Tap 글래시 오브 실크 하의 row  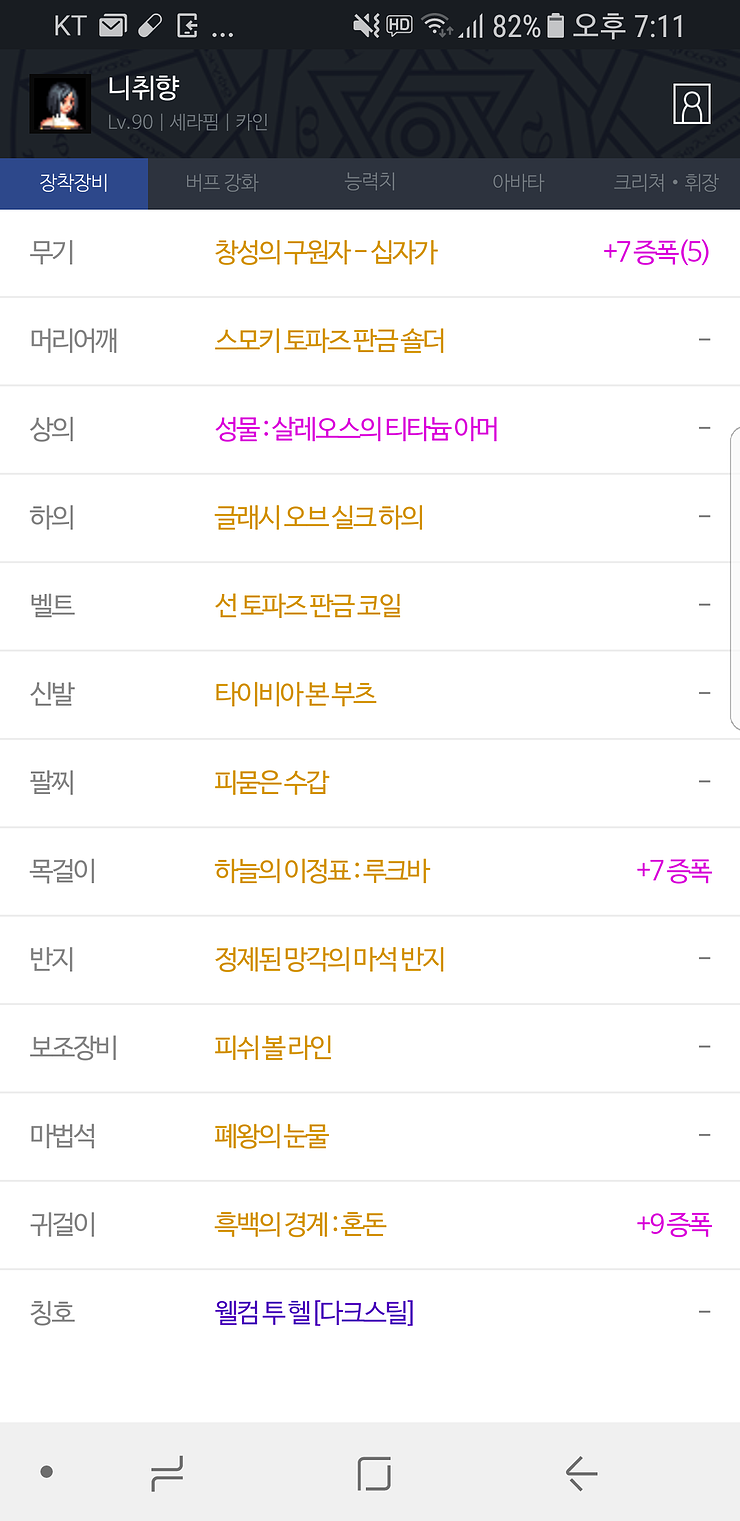click(370, 518)
